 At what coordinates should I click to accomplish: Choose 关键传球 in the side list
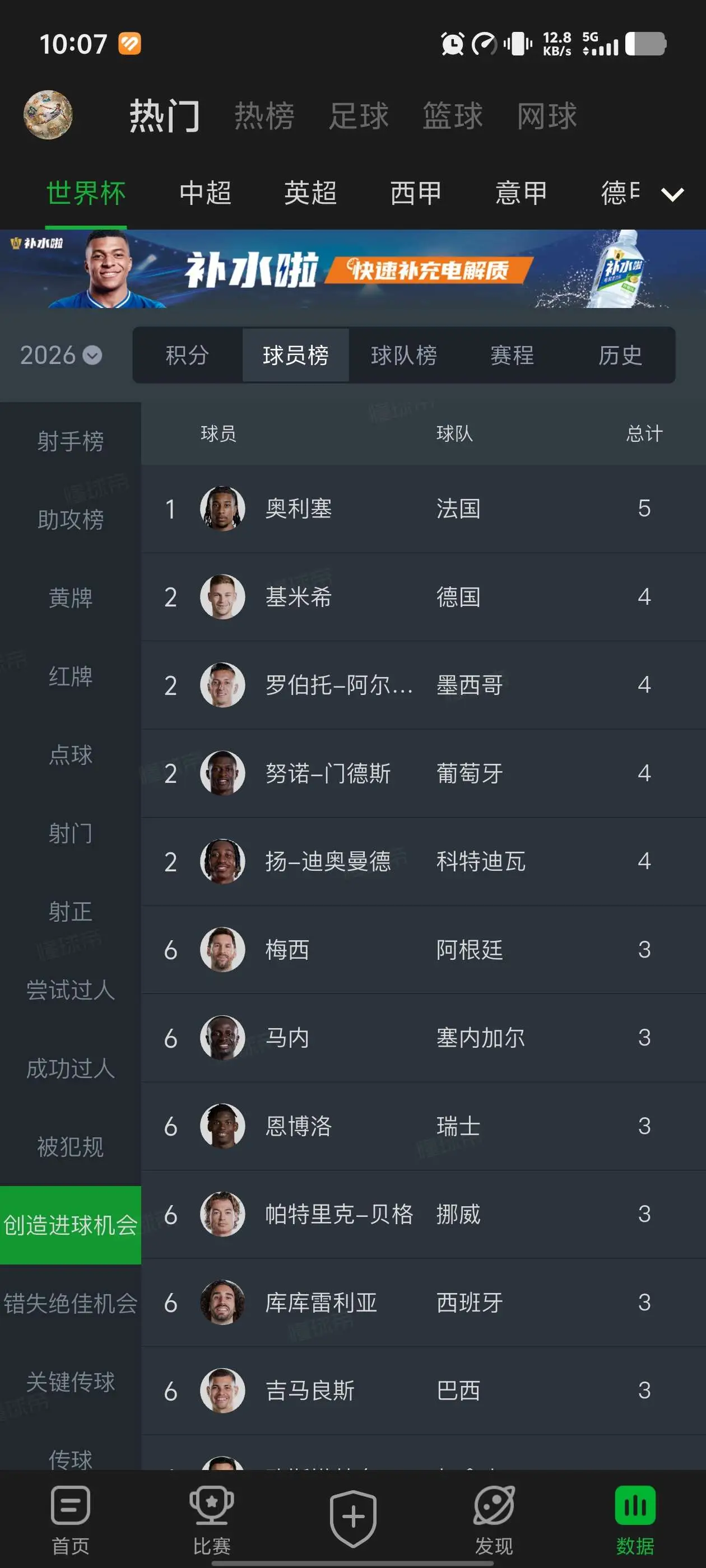pos(71,1381)
